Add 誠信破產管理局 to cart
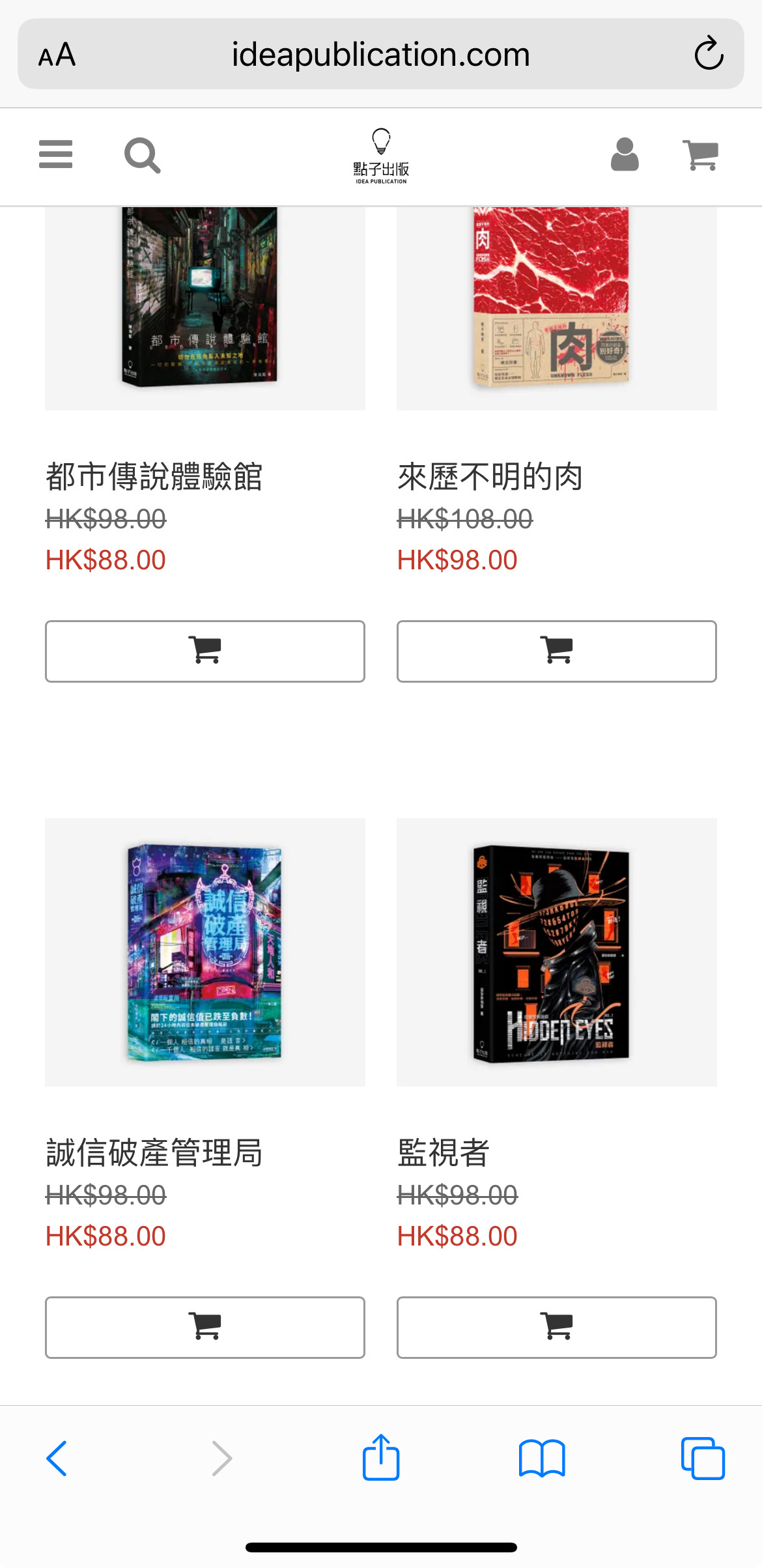 click(x=205, y=1328)
